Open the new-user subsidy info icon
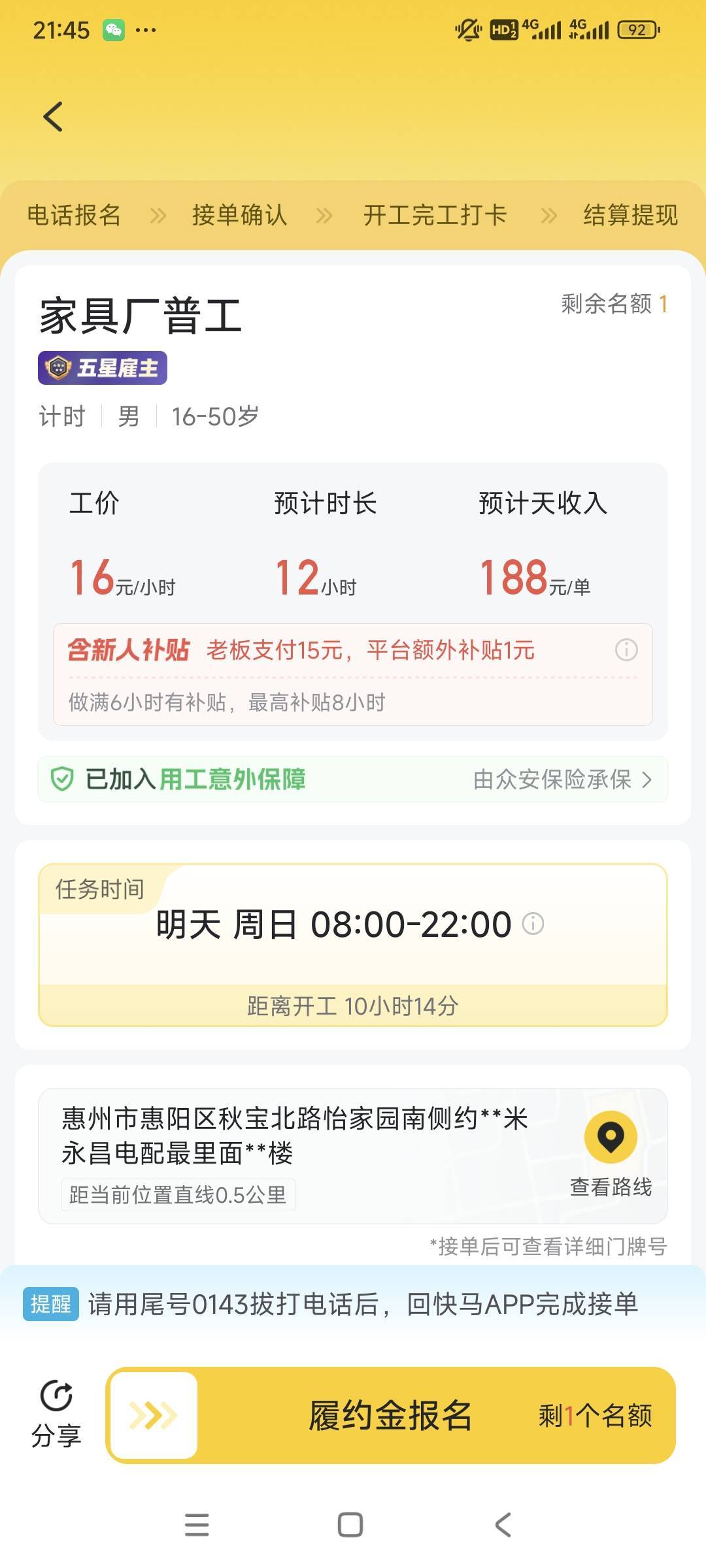The image size is (706, 1568). click(x=626, y=650)
